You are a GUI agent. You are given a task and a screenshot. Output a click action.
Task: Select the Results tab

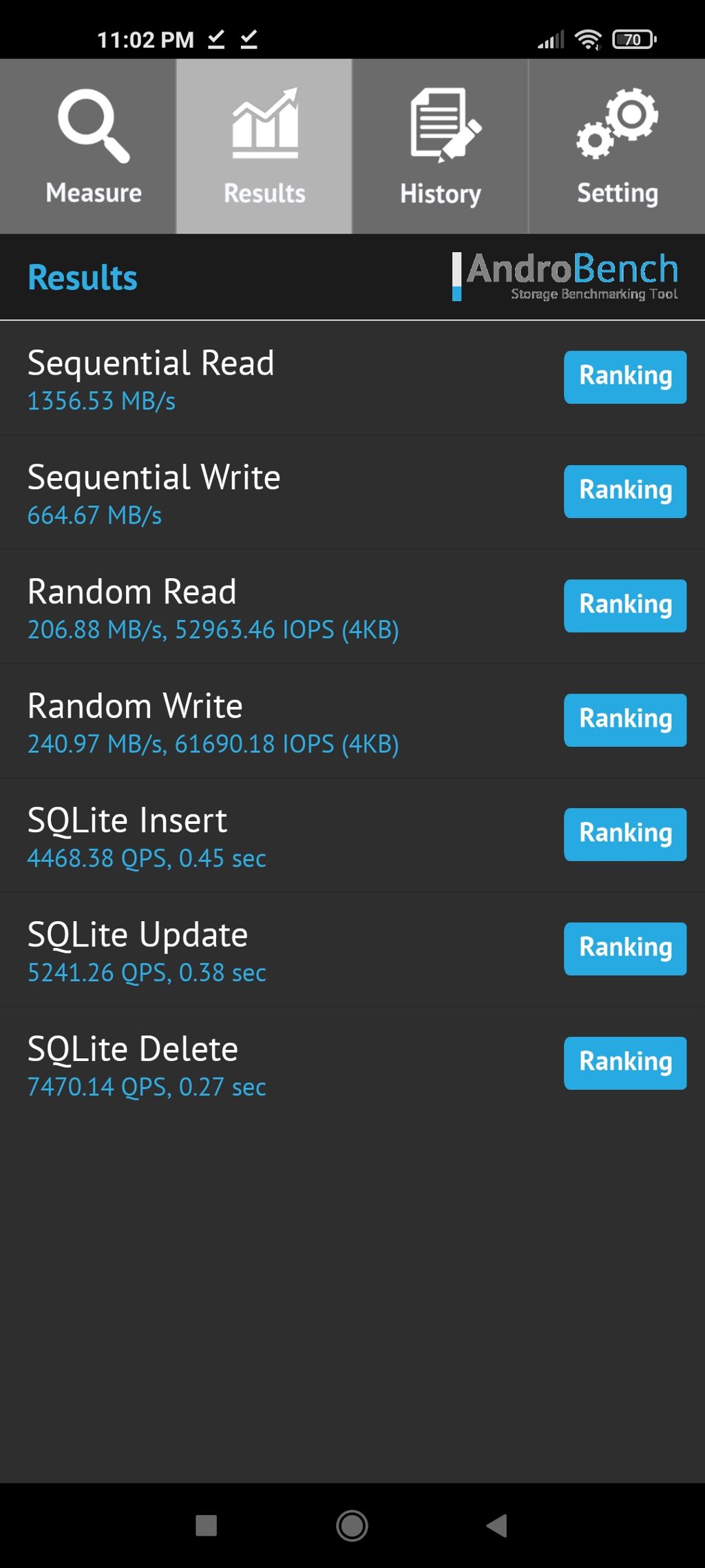click(264, 146)
